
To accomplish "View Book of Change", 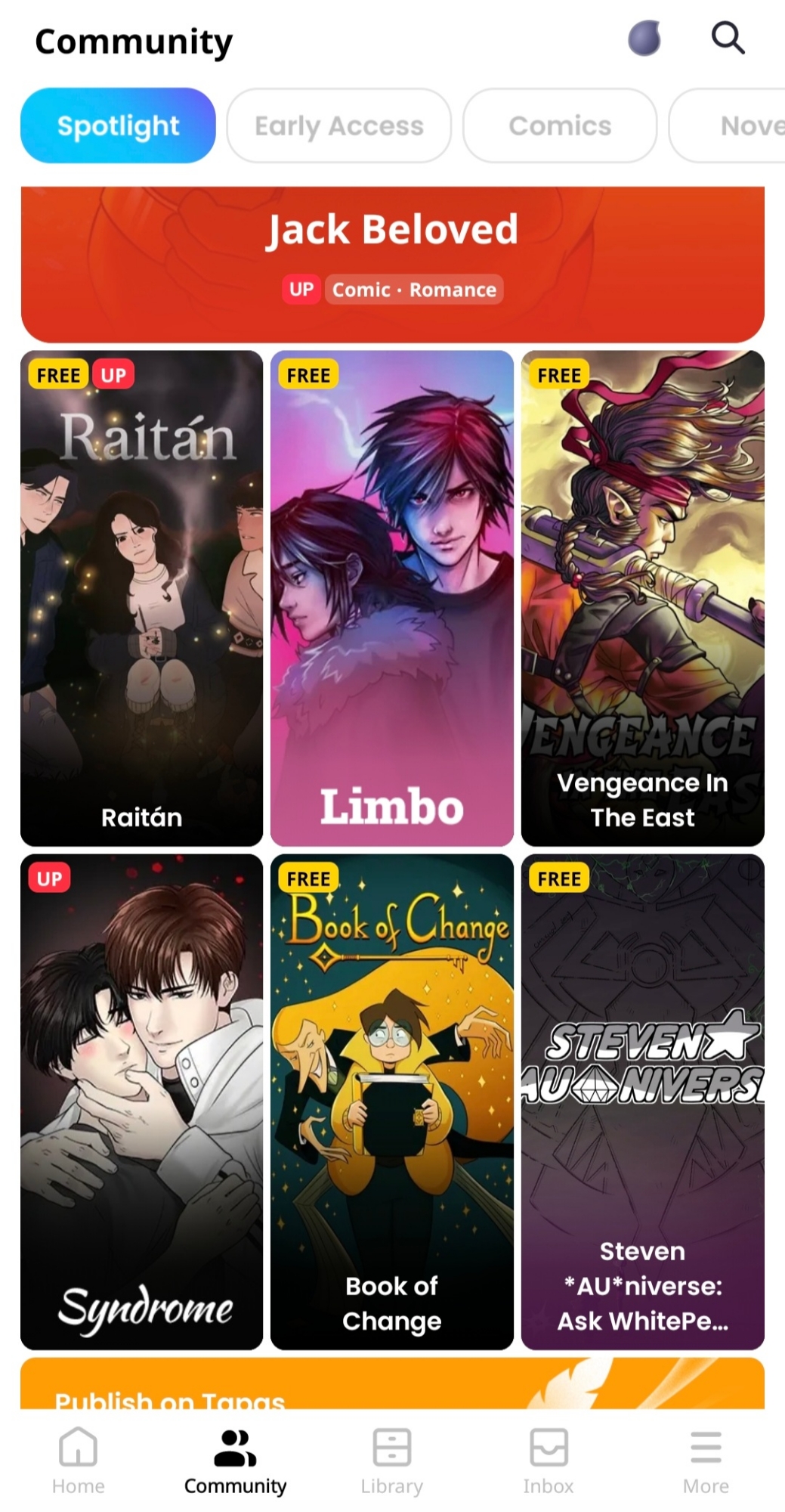I will point(392,1101).
